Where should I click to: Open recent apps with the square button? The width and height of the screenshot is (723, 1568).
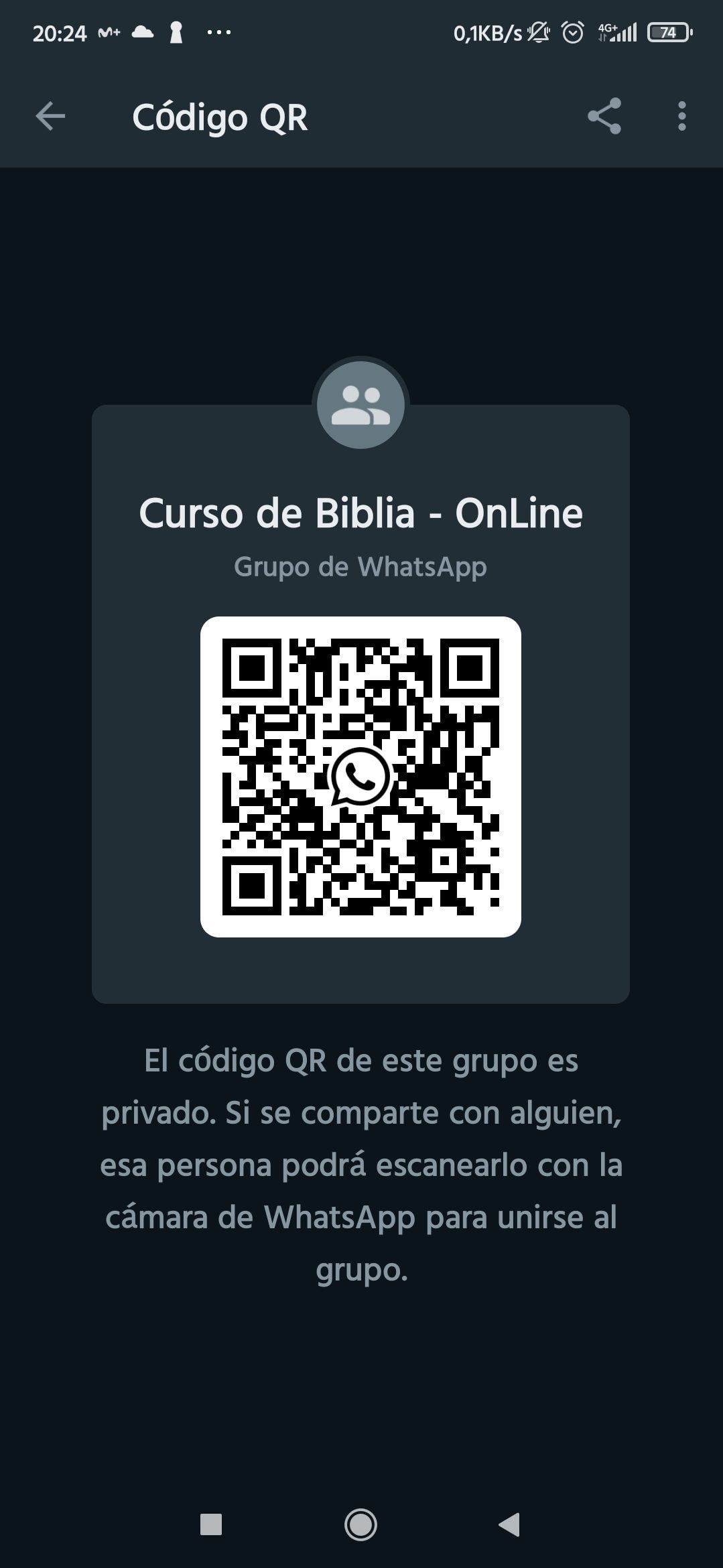(x=211, y=1524)
